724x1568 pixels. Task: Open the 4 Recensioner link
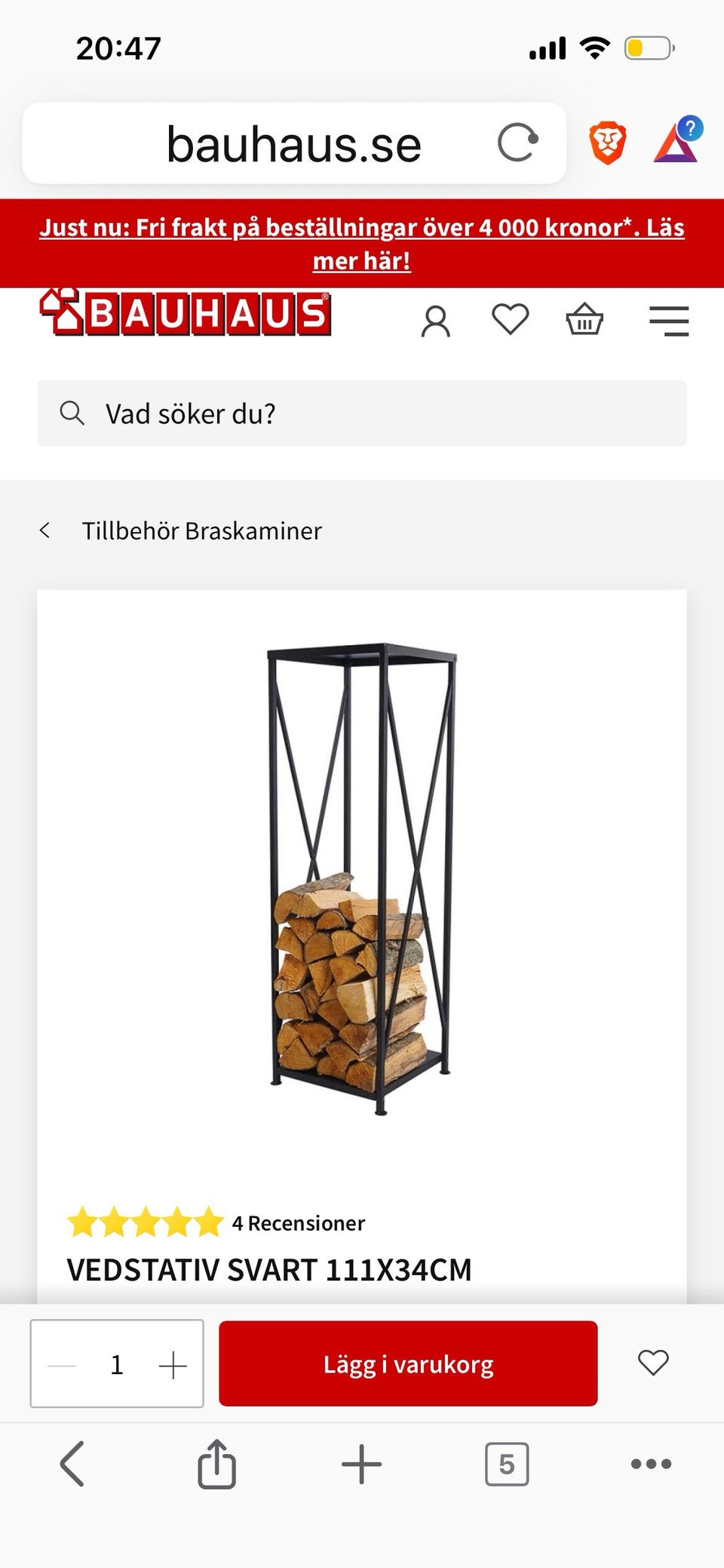[298, 1222]
